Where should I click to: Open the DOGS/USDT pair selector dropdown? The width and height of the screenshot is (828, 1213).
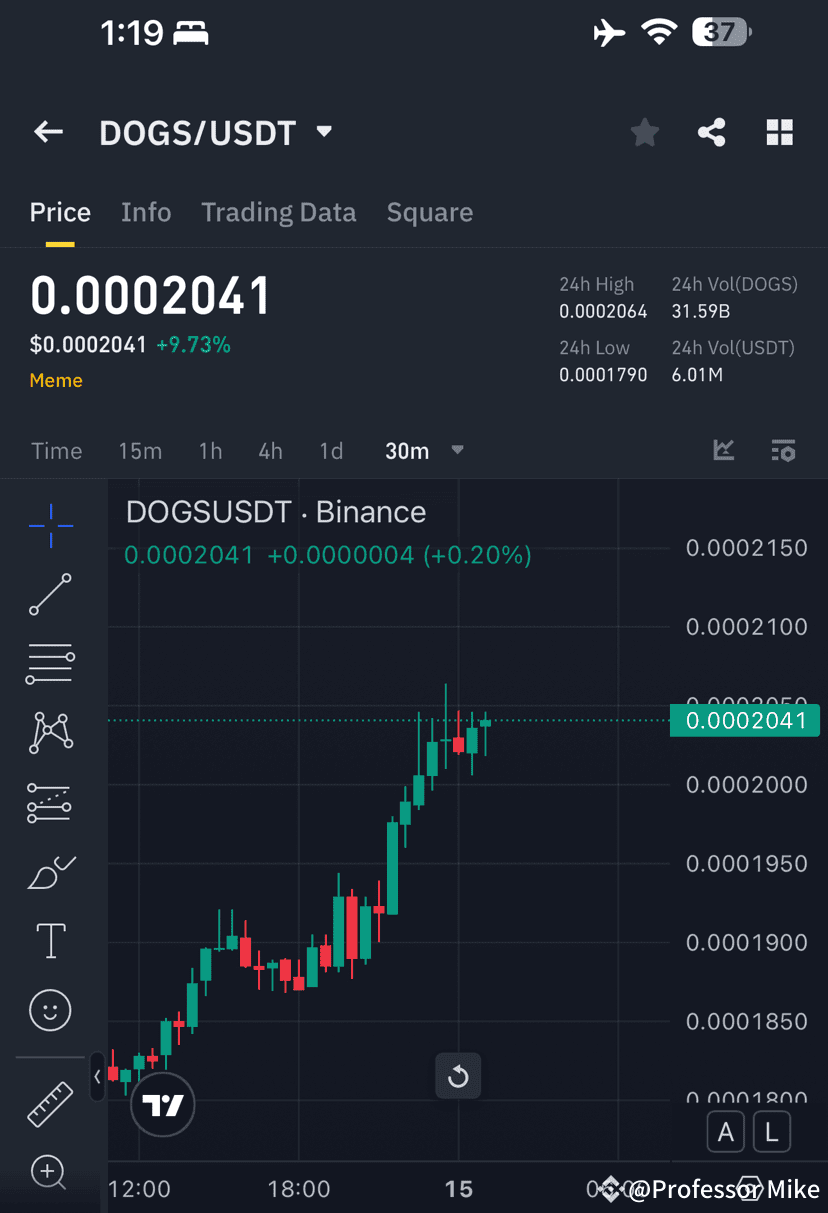pos(322,131)
